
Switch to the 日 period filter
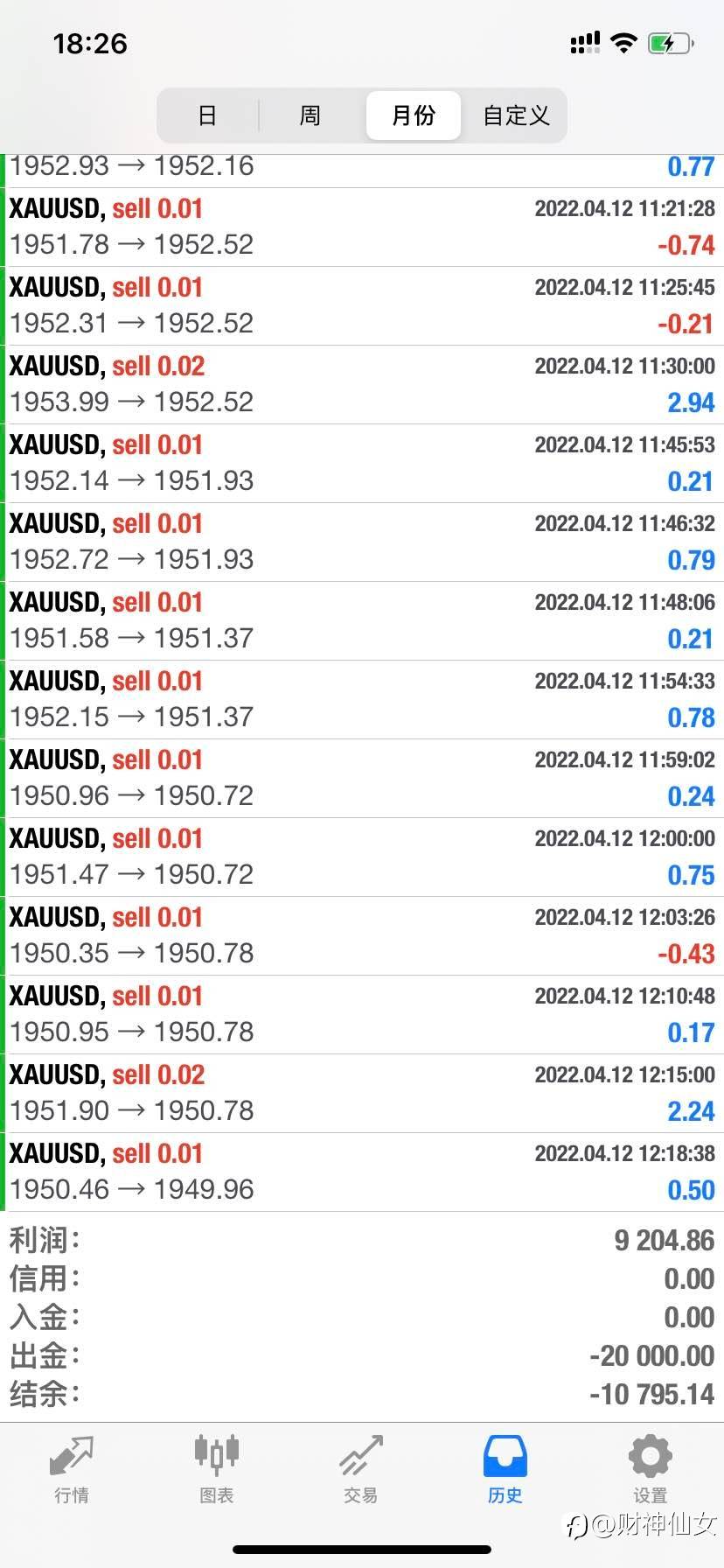[x=208, y=115]
